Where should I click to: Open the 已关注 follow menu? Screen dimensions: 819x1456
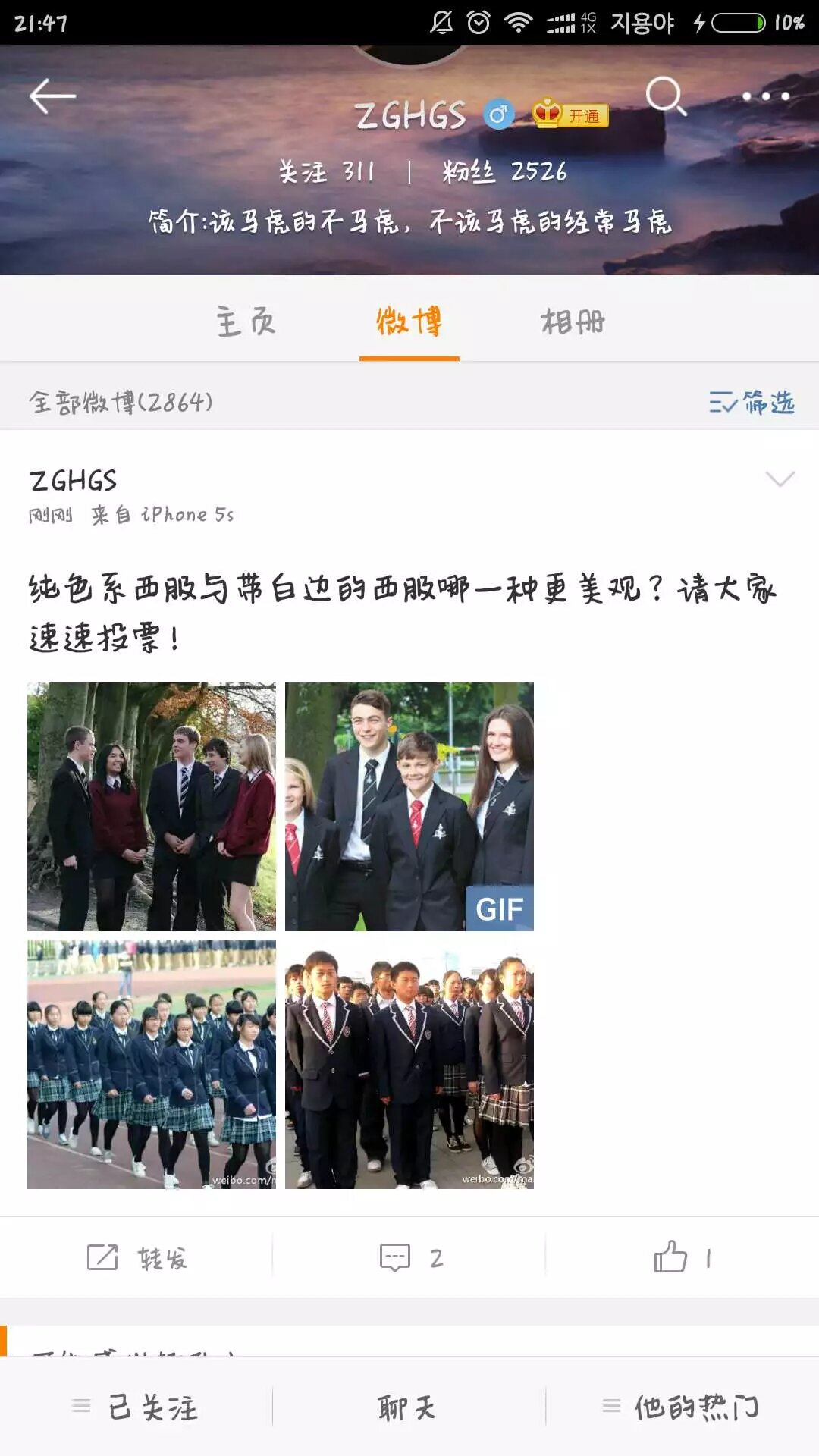[x=136, y=1407]
